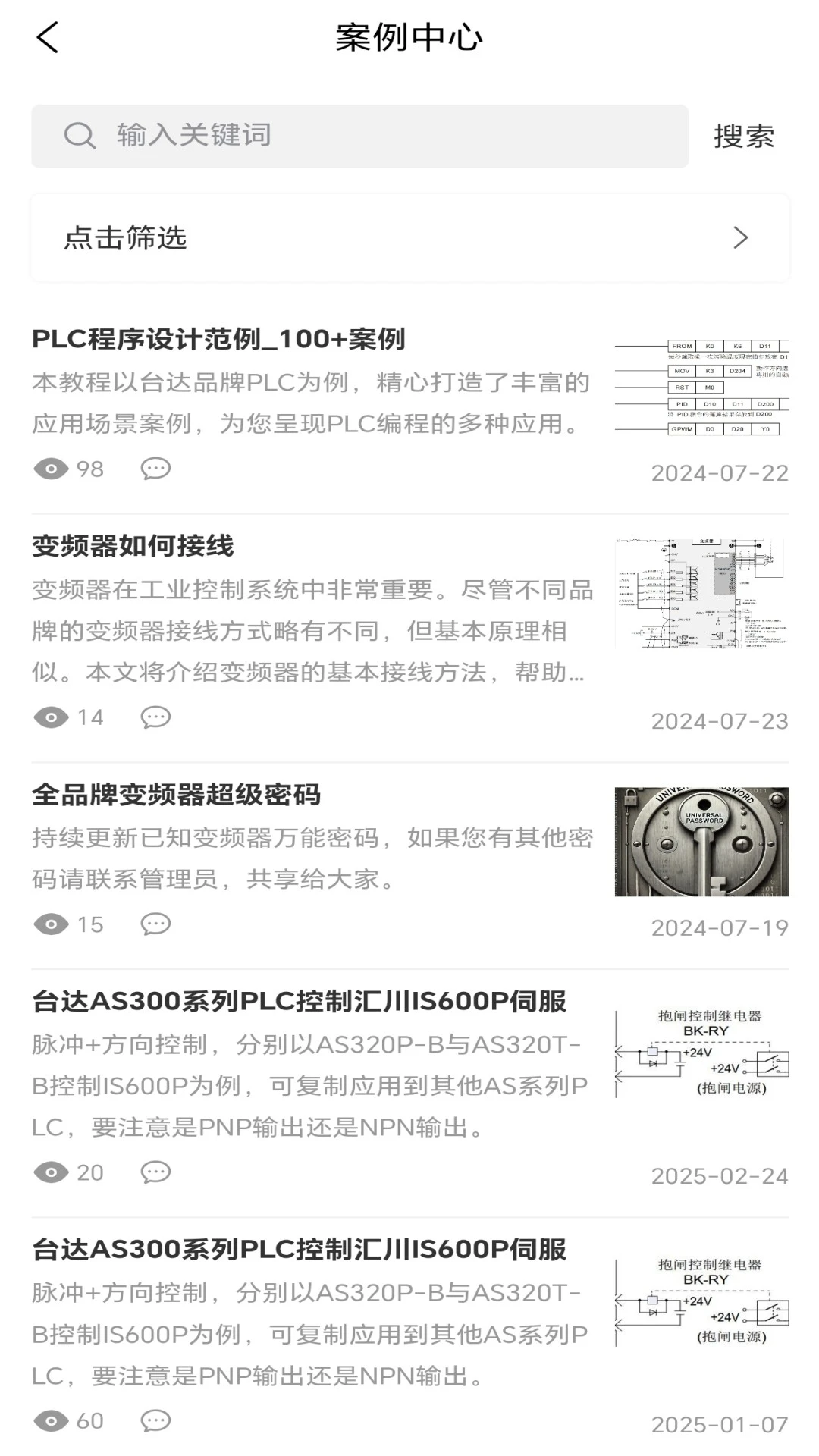
Task: Click the 搜索 search button
Action: click(744, 135)
